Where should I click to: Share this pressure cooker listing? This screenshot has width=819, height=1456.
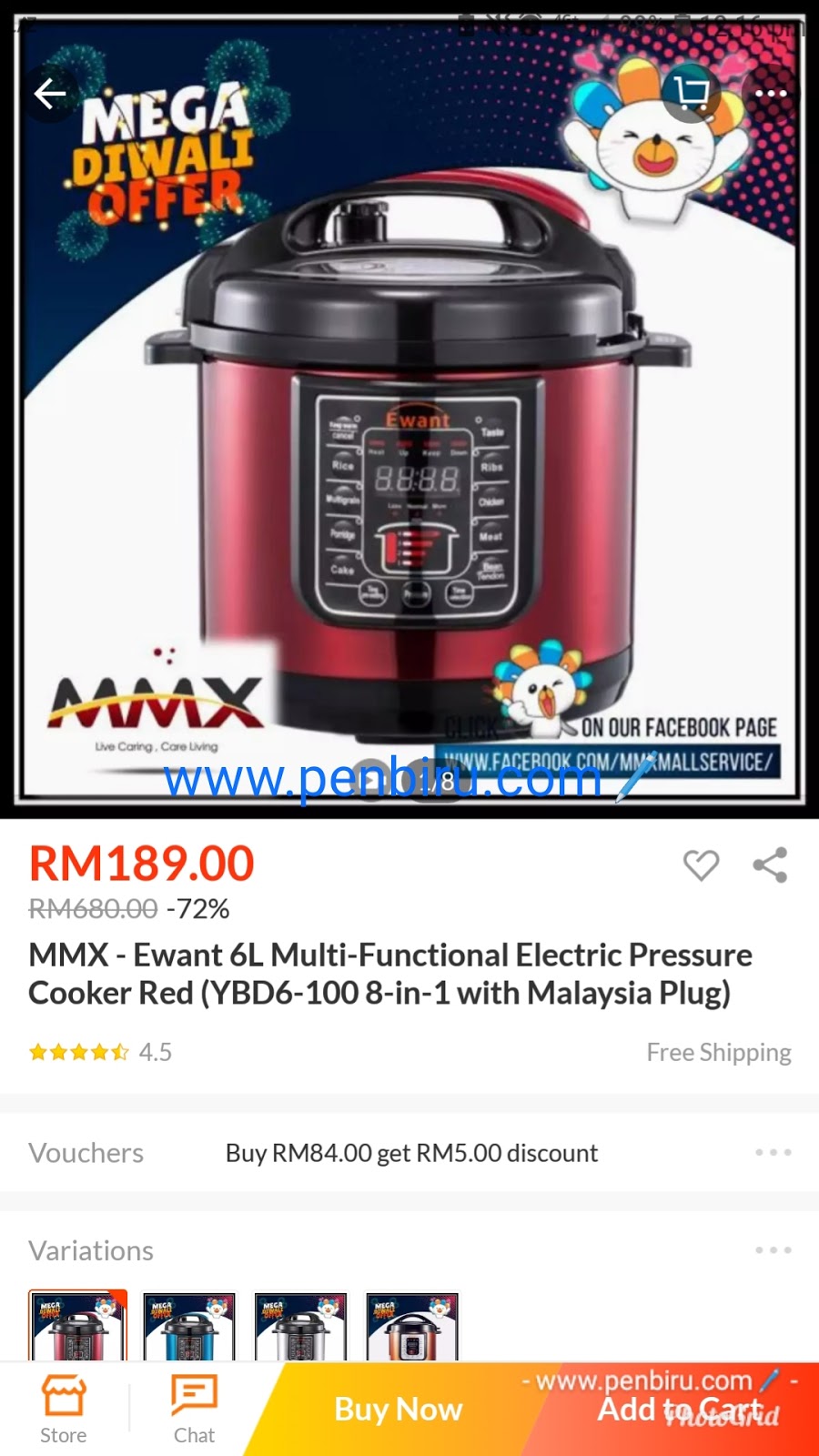[770, 864]
